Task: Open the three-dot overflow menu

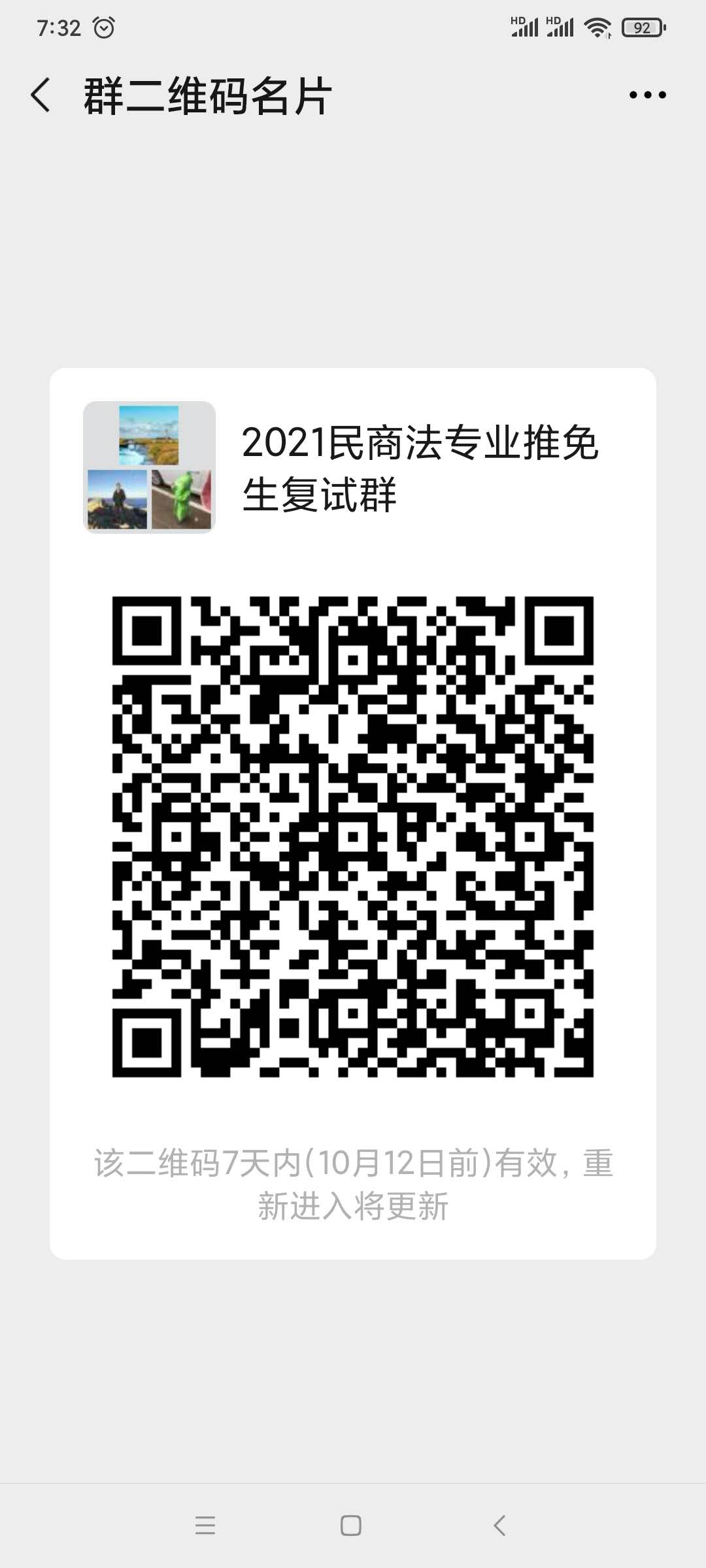Action: [x=647, y=95]
